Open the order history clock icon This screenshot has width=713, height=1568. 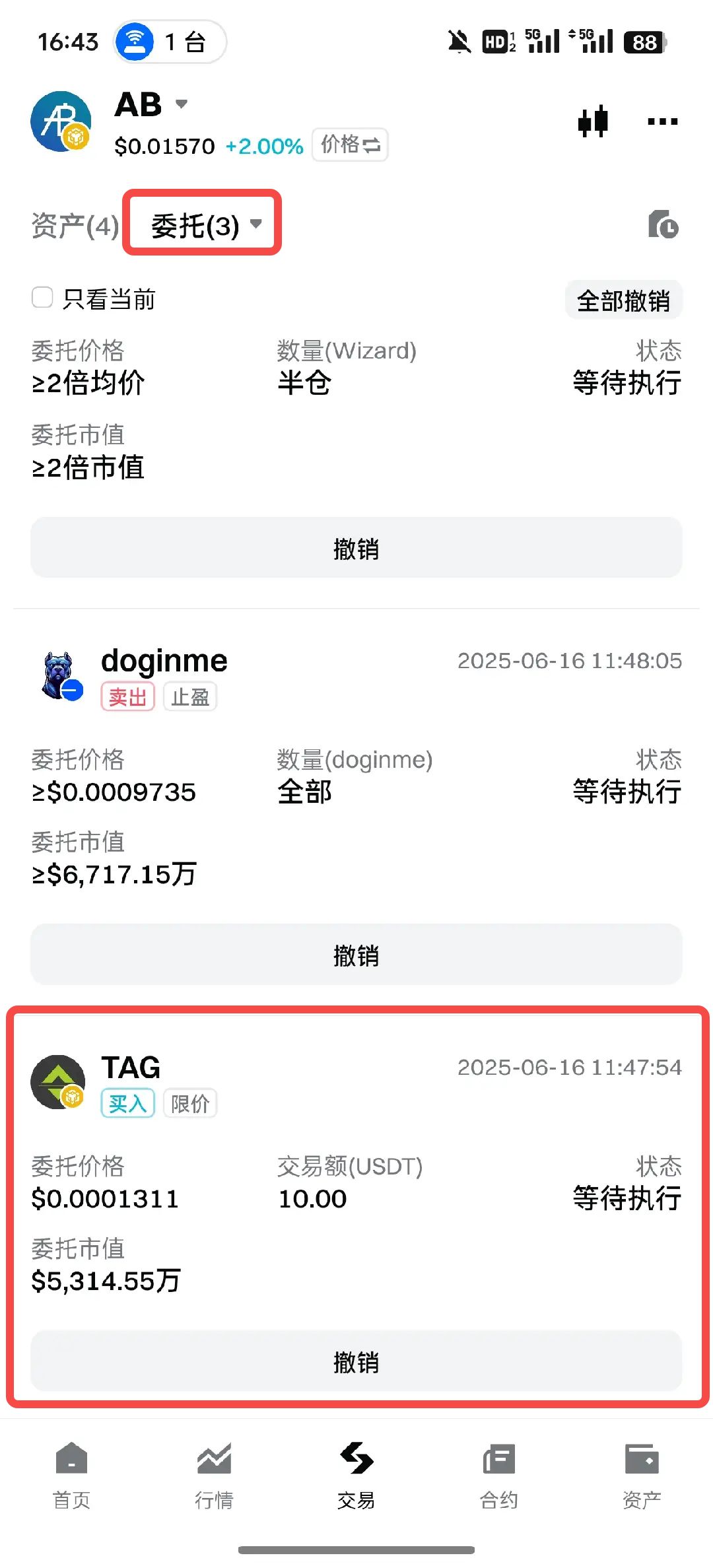(x=663, y=224)
